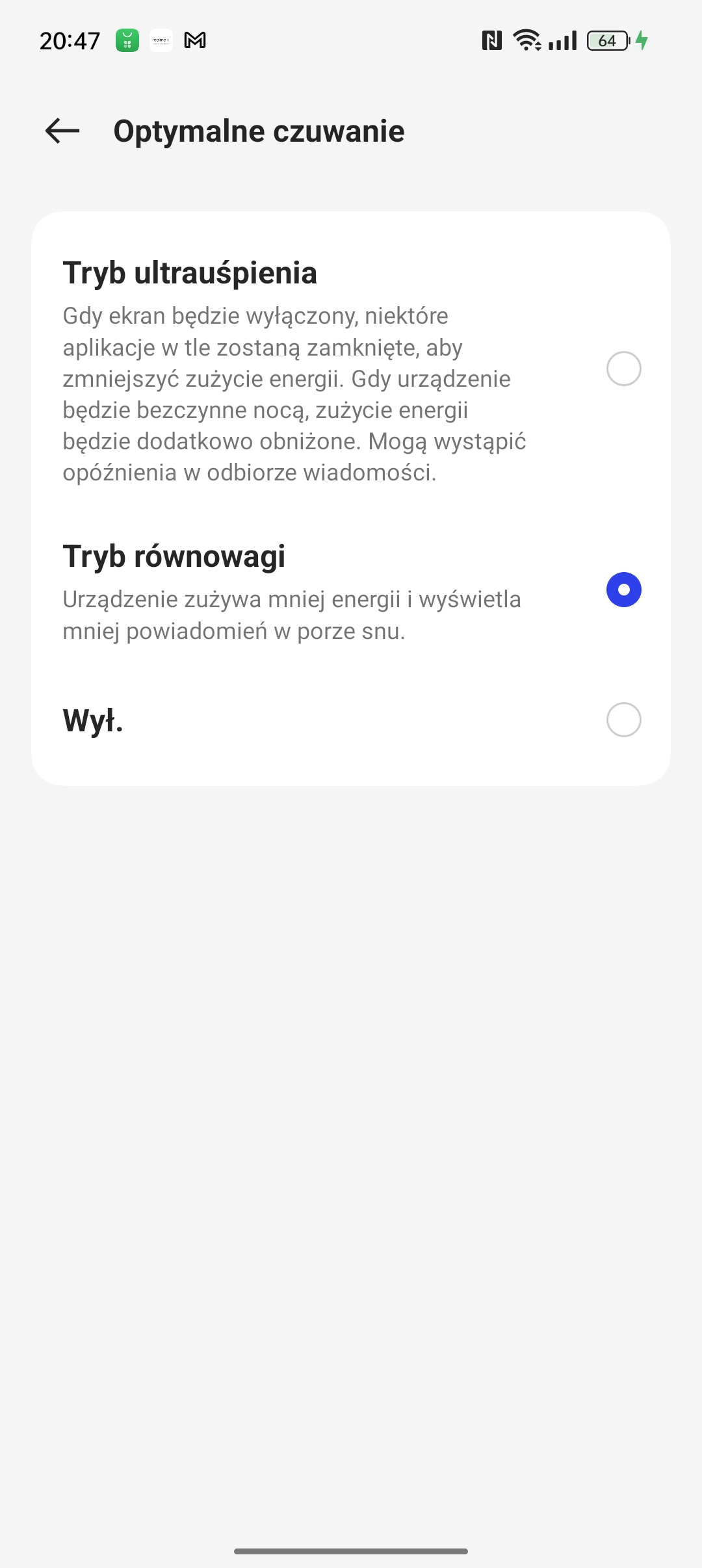Go back from Optymalne czuwanie

click(62, 131)
